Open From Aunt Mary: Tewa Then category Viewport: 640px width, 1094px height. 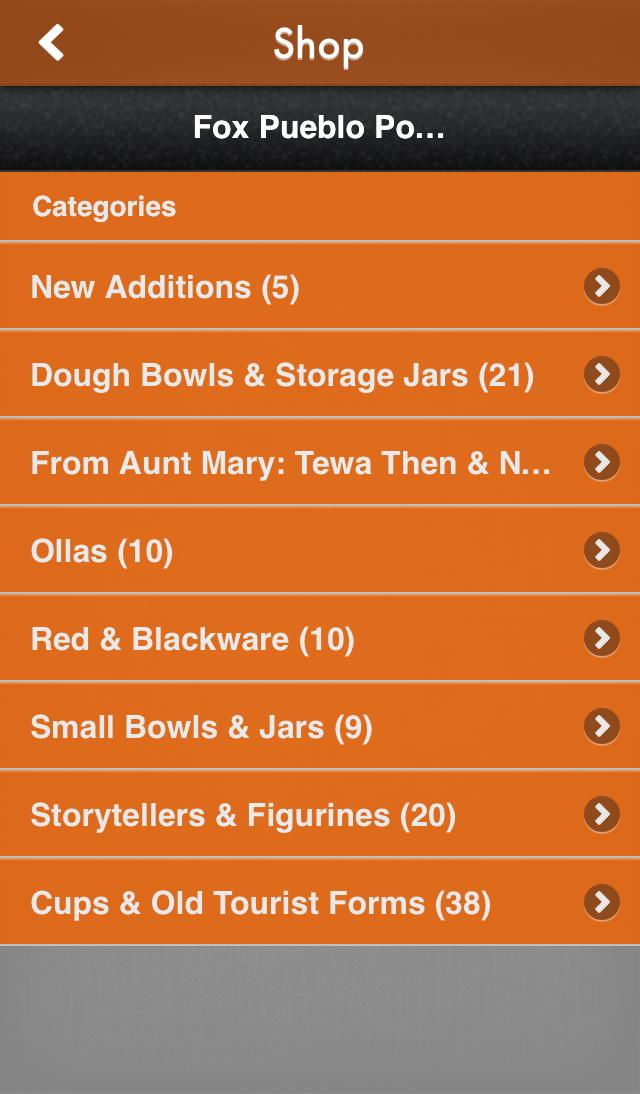tap(320, 463)
